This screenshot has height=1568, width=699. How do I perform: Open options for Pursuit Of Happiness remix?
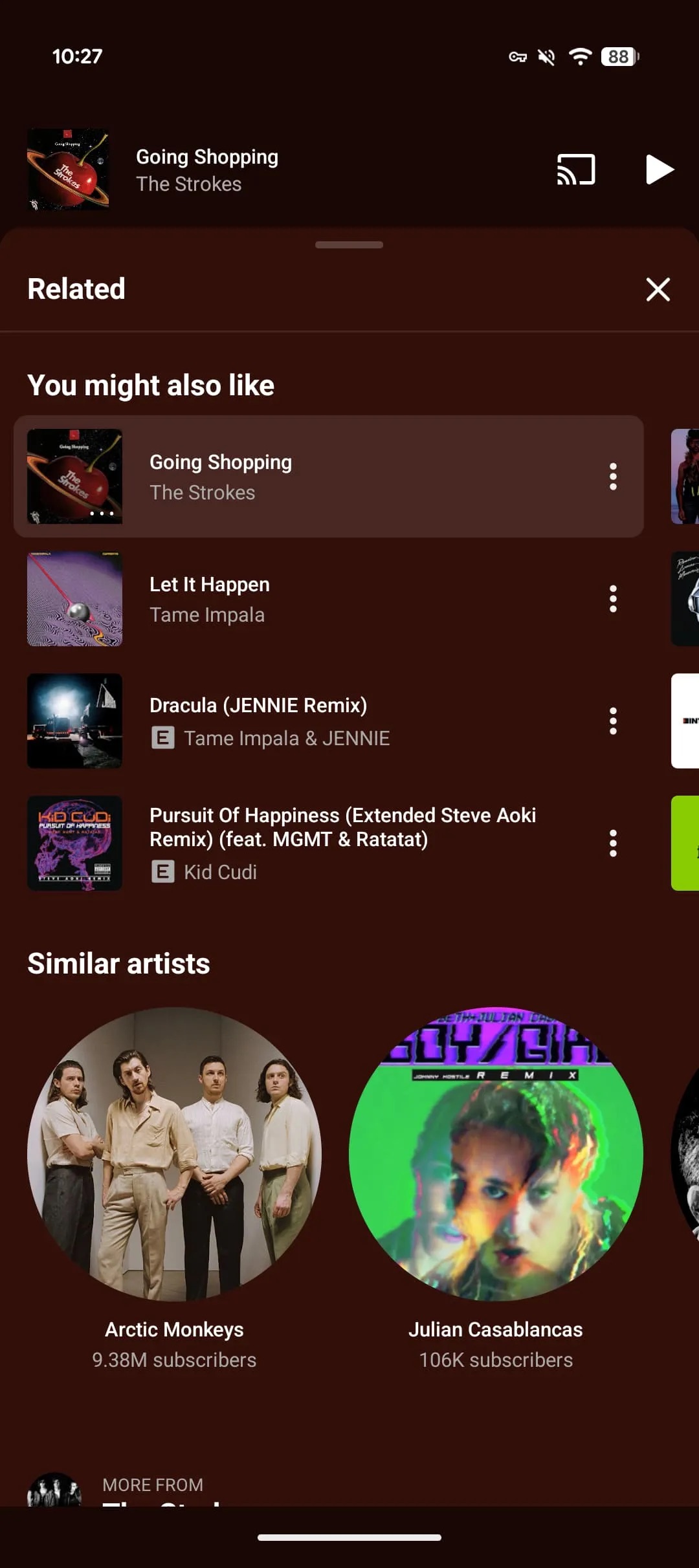click(612, 844)
